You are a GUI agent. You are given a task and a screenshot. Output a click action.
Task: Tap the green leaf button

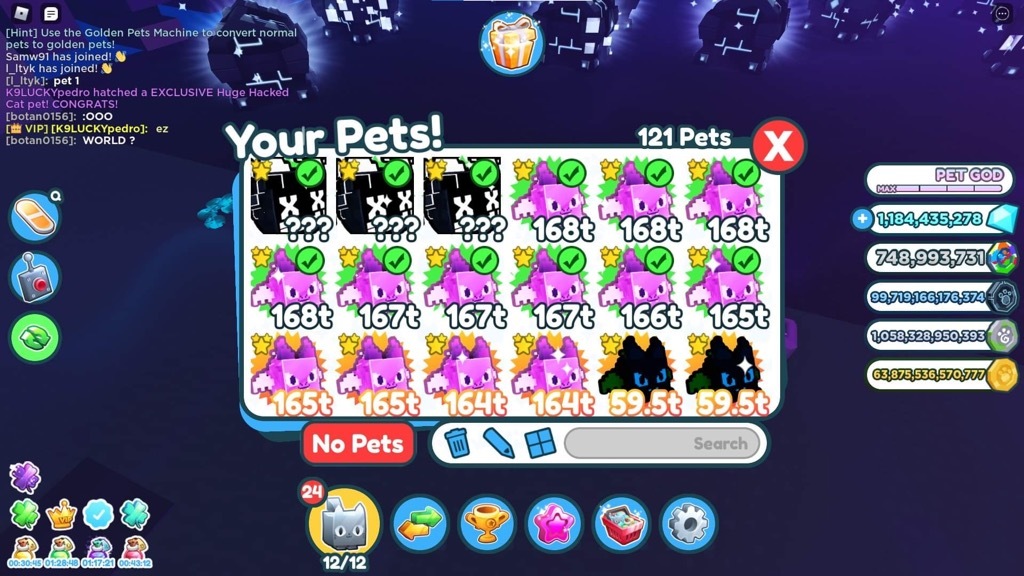point(35,337)
